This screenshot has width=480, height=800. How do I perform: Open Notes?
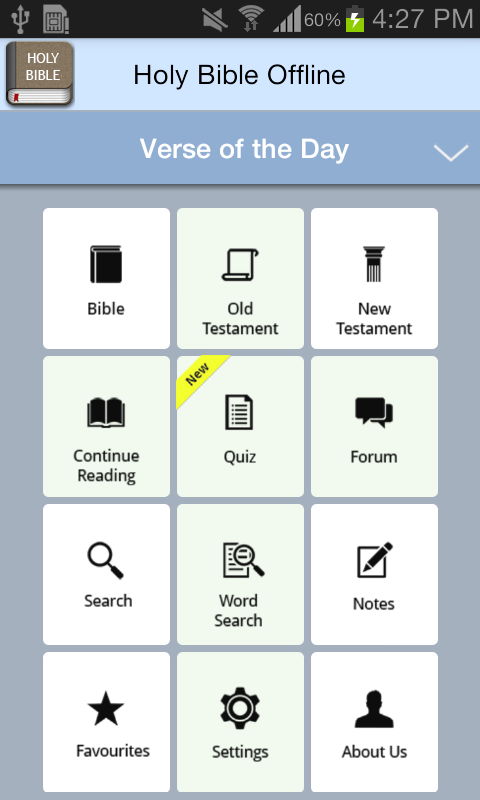(374, 574)
